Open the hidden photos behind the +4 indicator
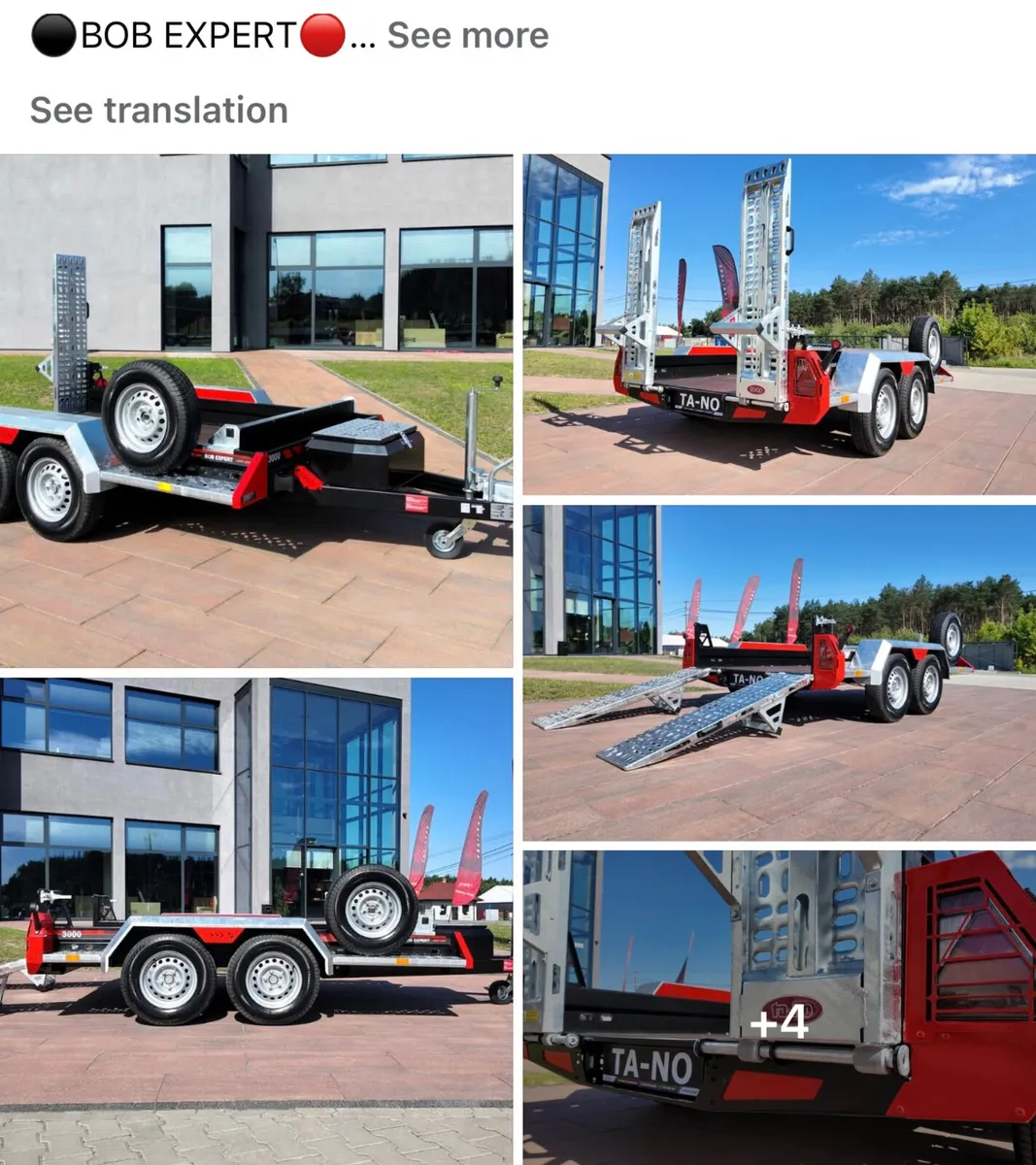The width and height of the screenshot is (1036, 1165). pos(777,1022)
